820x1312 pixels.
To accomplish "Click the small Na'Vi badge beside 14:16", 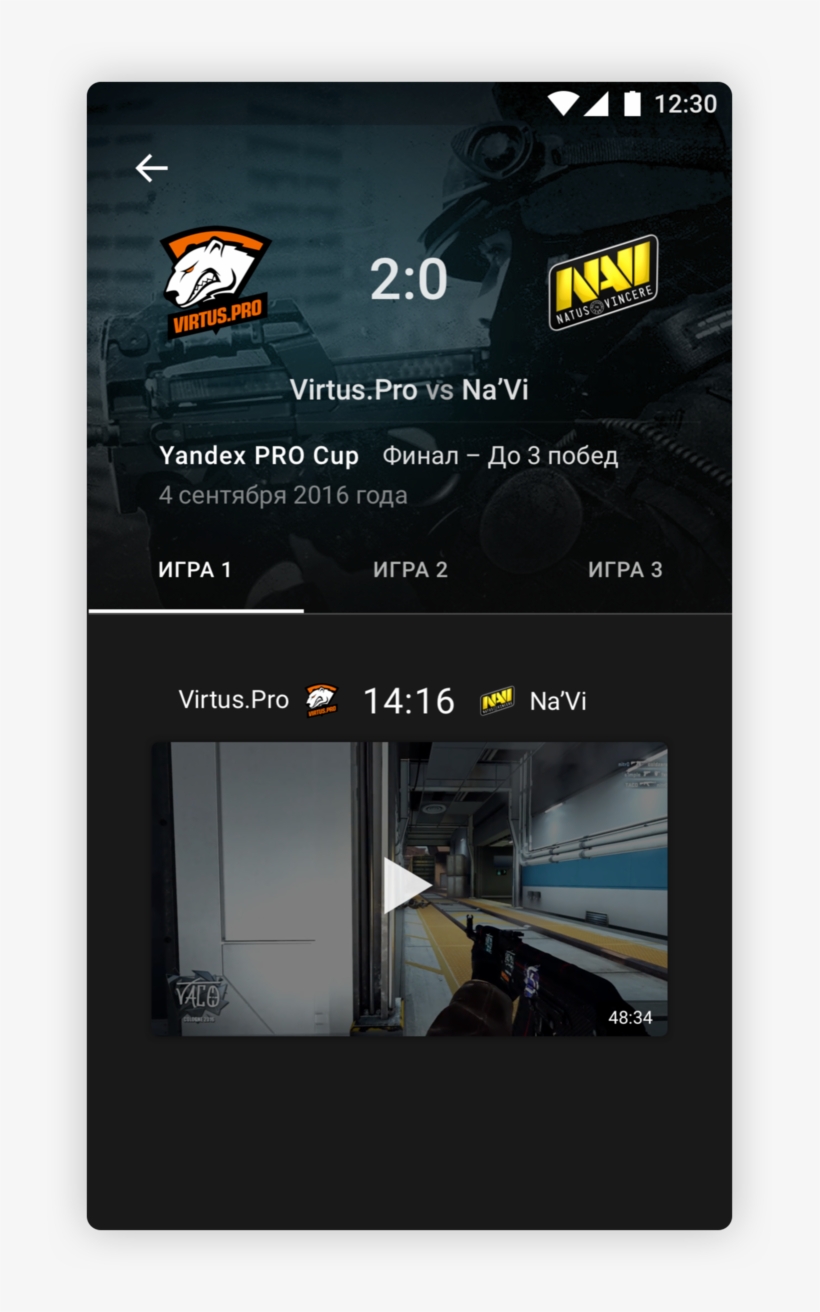I will pos(497,698).
